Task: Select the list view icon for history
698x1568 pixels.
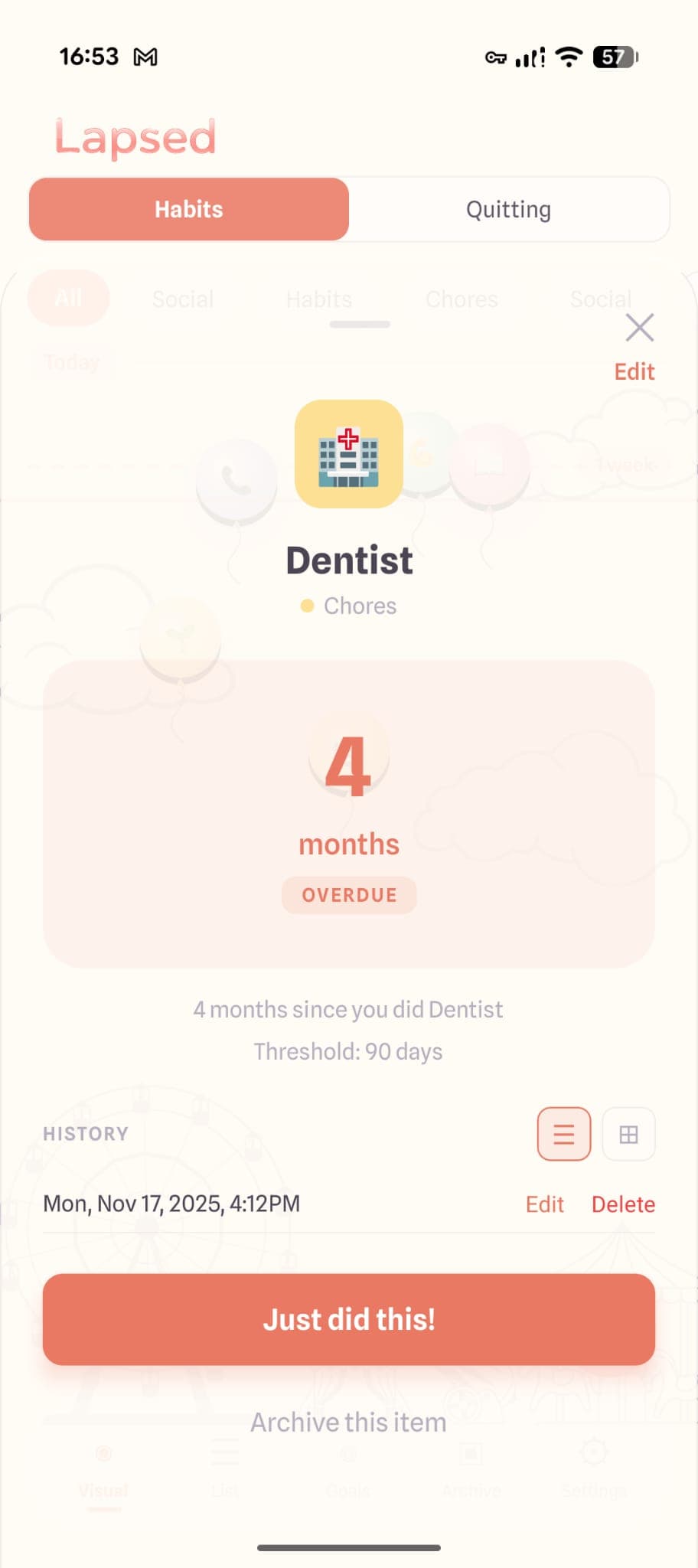Action: coord(563,1135)
